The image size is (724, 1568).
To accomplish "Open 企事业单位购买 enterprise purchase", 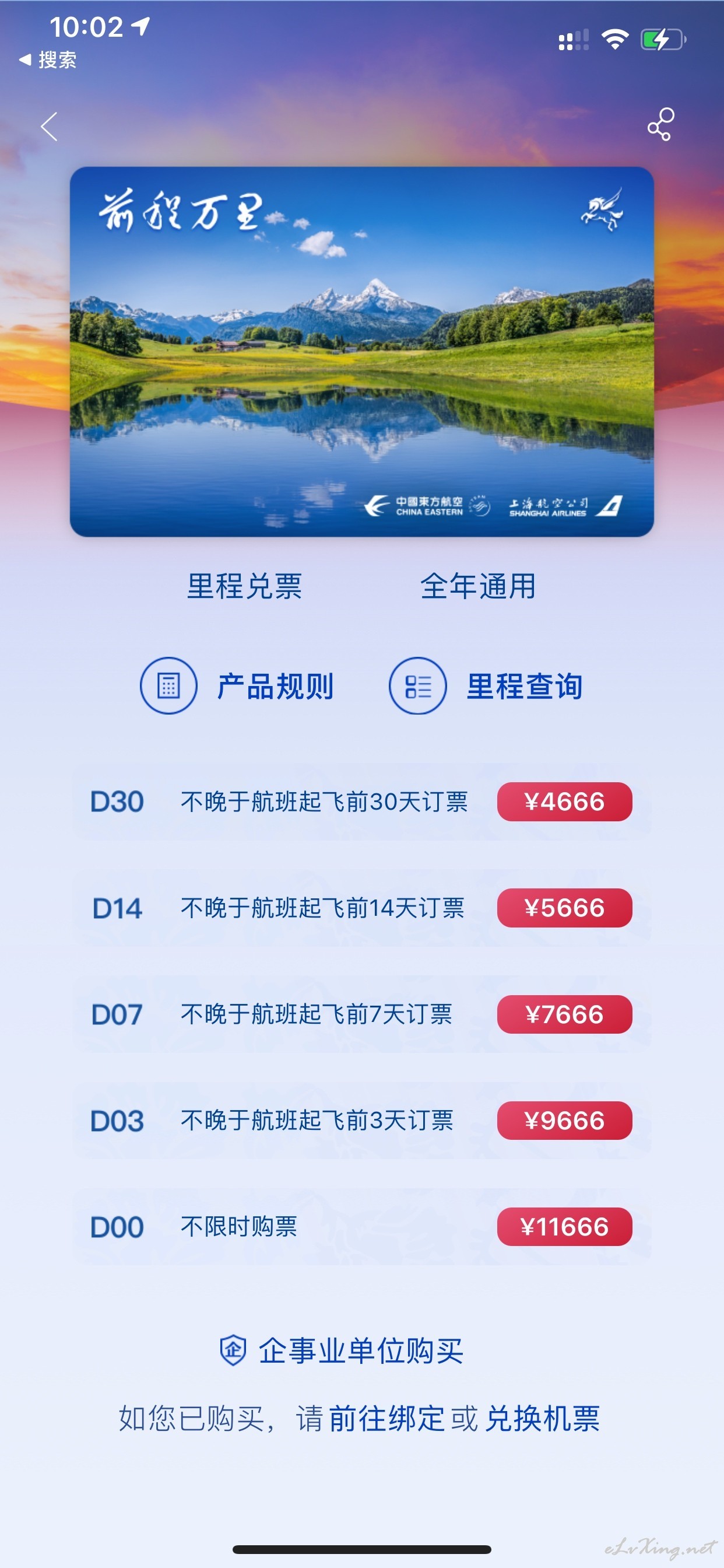I will pos(342,1350).
